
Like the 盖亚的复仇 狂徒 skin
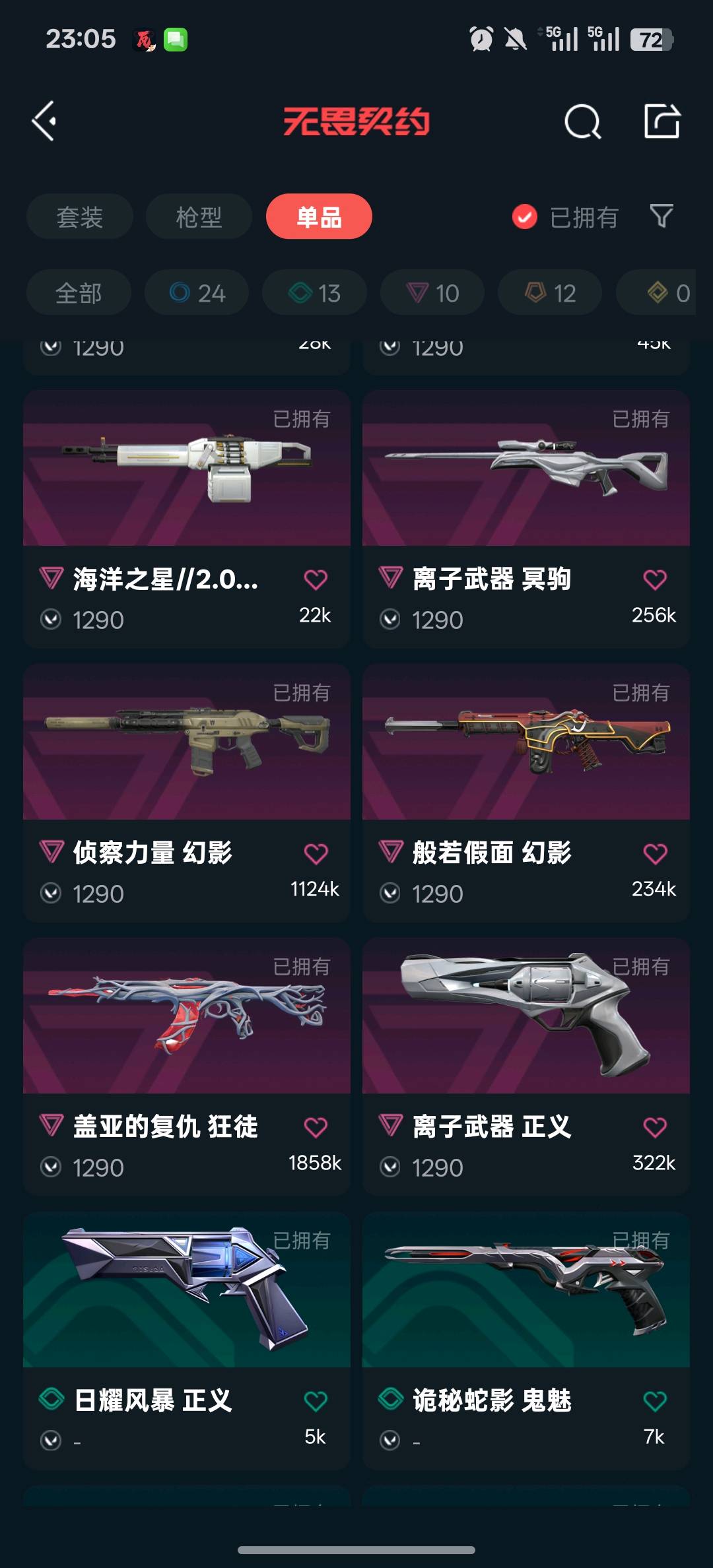tap(316, 1127)
